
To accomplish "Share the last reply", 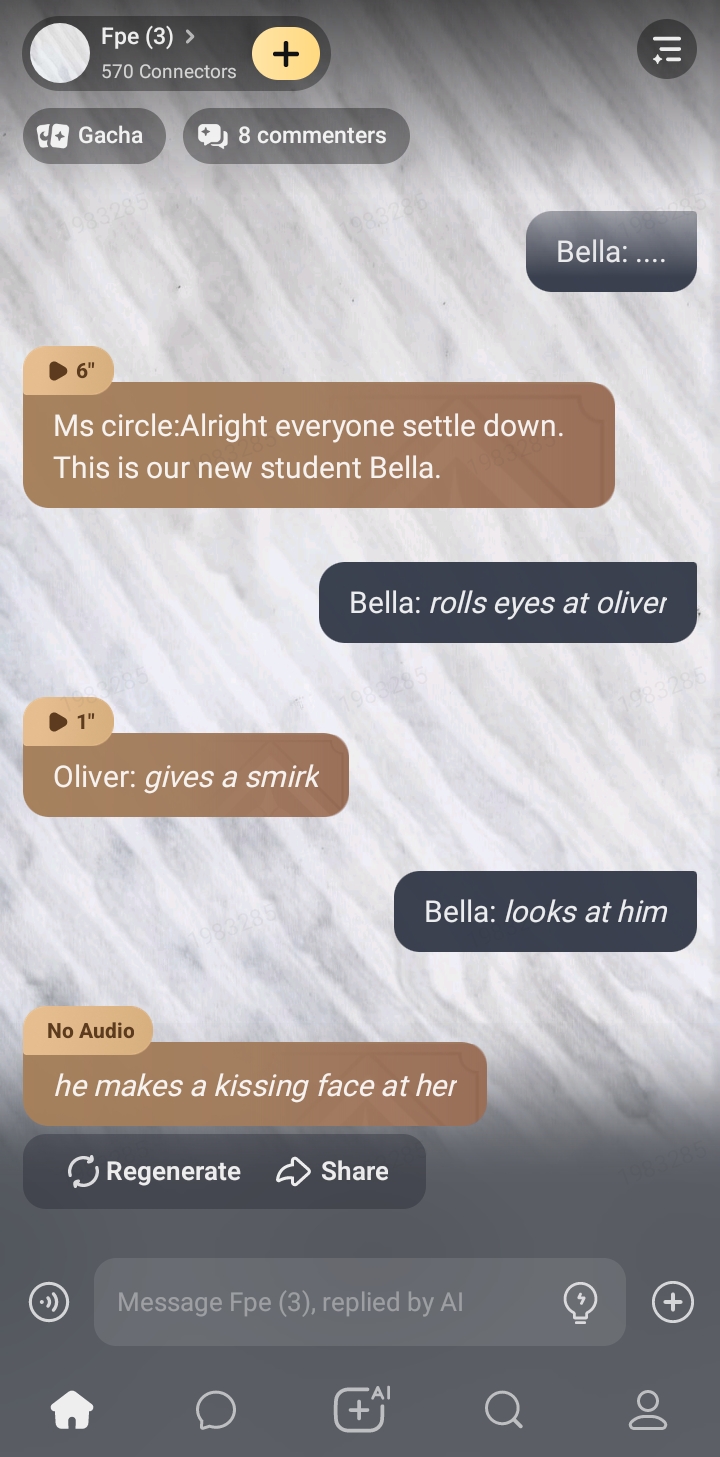I will 332,1171.
